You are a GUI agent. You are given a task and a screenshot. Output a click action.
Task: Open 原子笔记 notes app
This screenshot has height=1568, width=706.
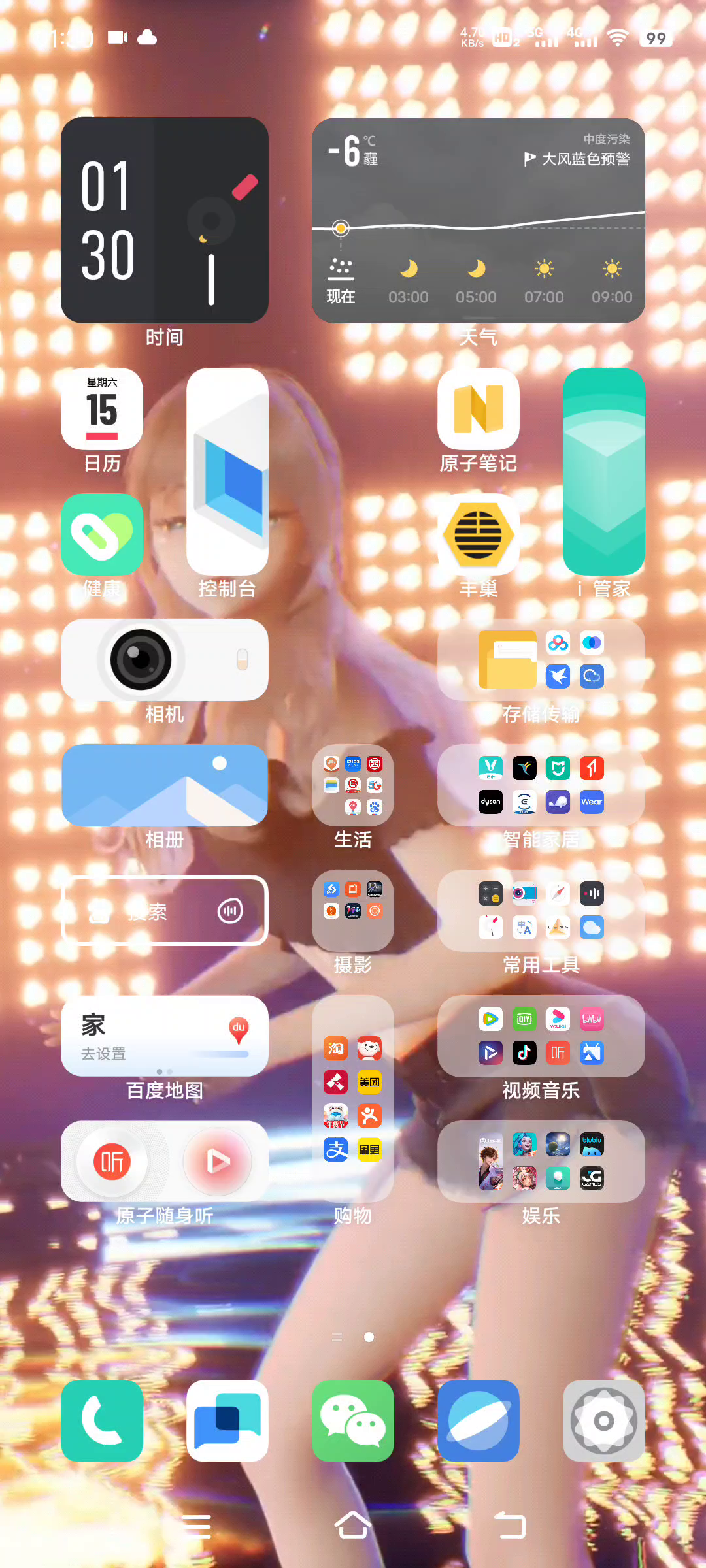coord(478,410)
